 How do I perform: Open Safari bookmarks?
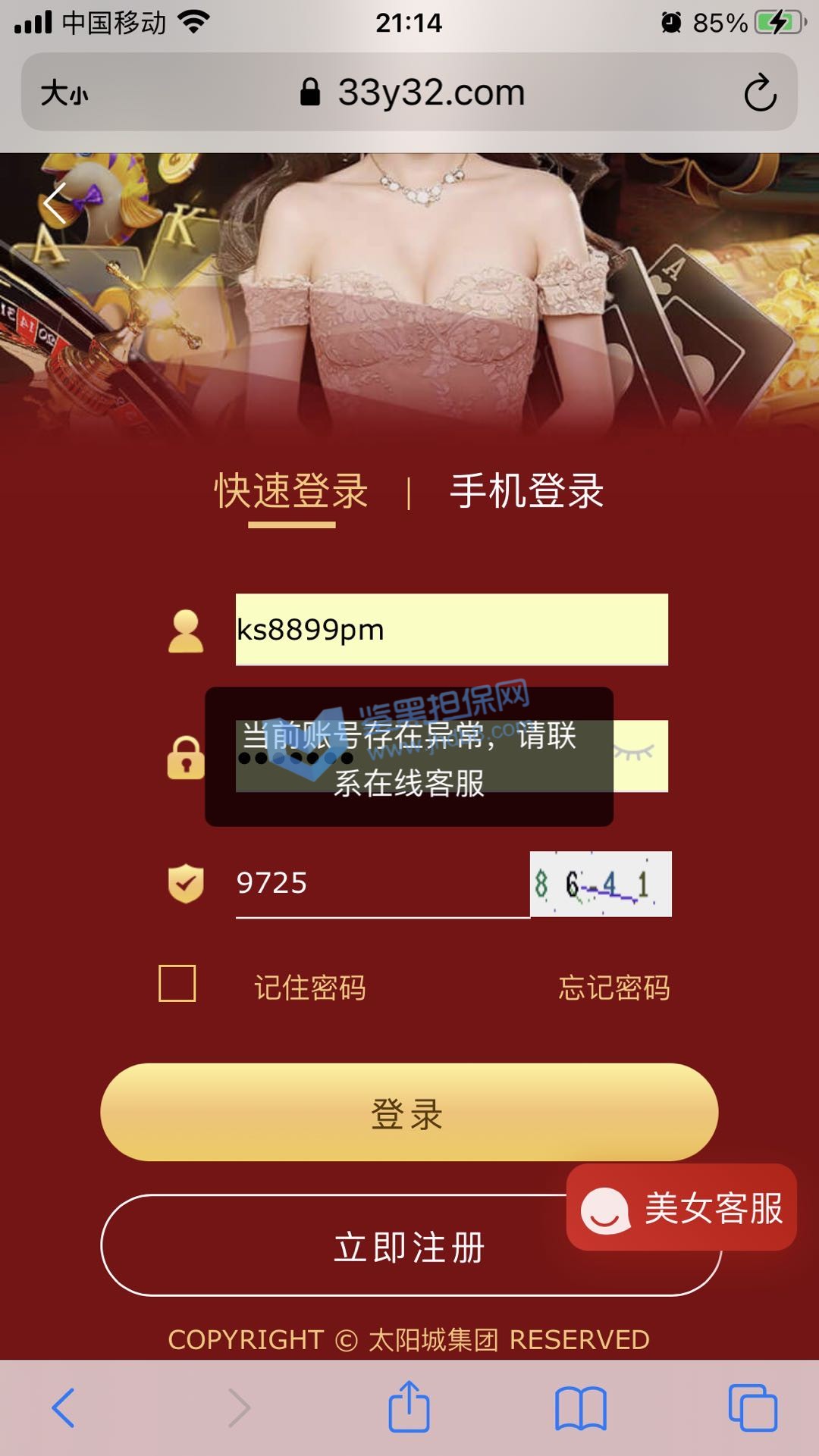tap(580, 1407)
